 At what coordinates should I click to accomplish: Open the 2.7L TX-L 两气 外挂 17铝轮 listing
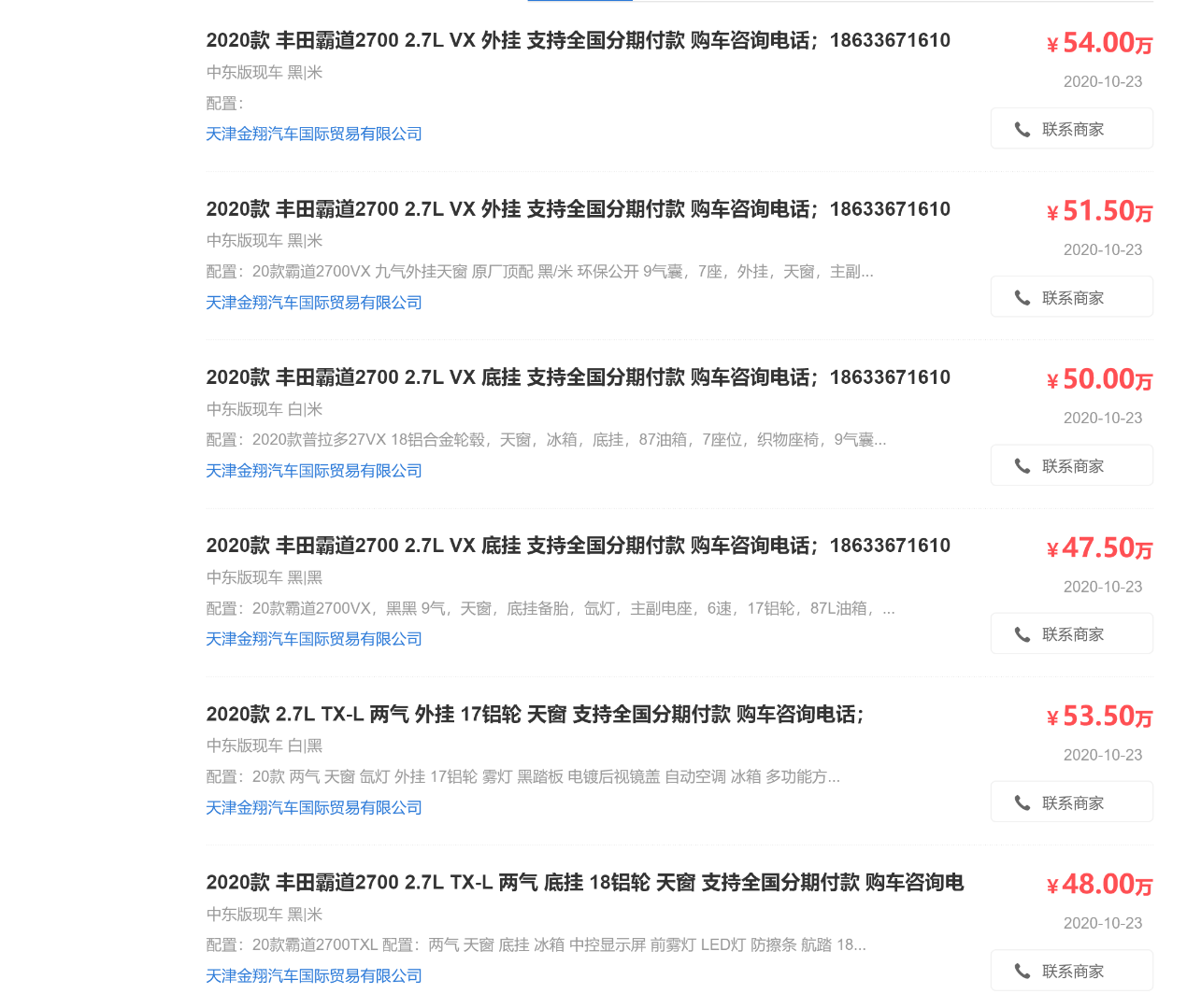tap(535, 715)
